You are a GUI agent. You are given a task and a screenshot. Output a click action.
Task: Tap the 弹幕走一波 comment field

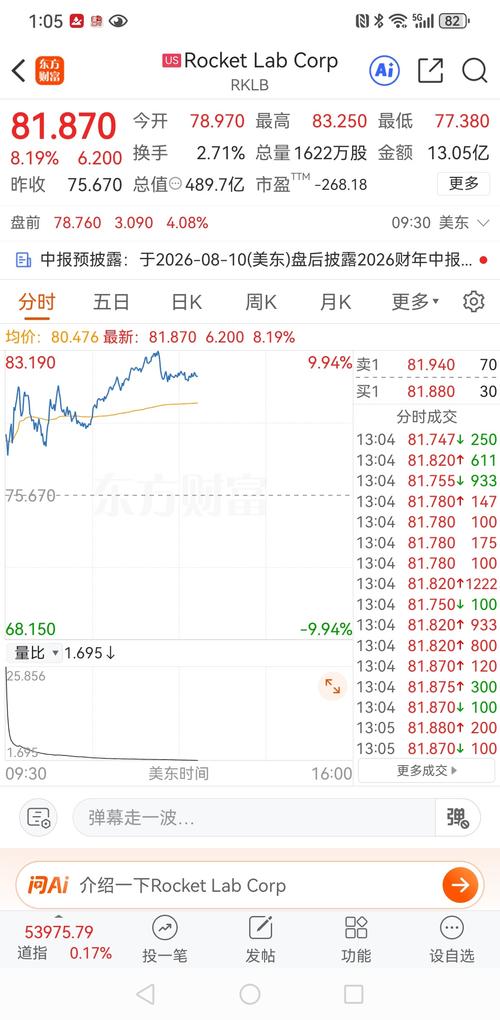[254, 818]
